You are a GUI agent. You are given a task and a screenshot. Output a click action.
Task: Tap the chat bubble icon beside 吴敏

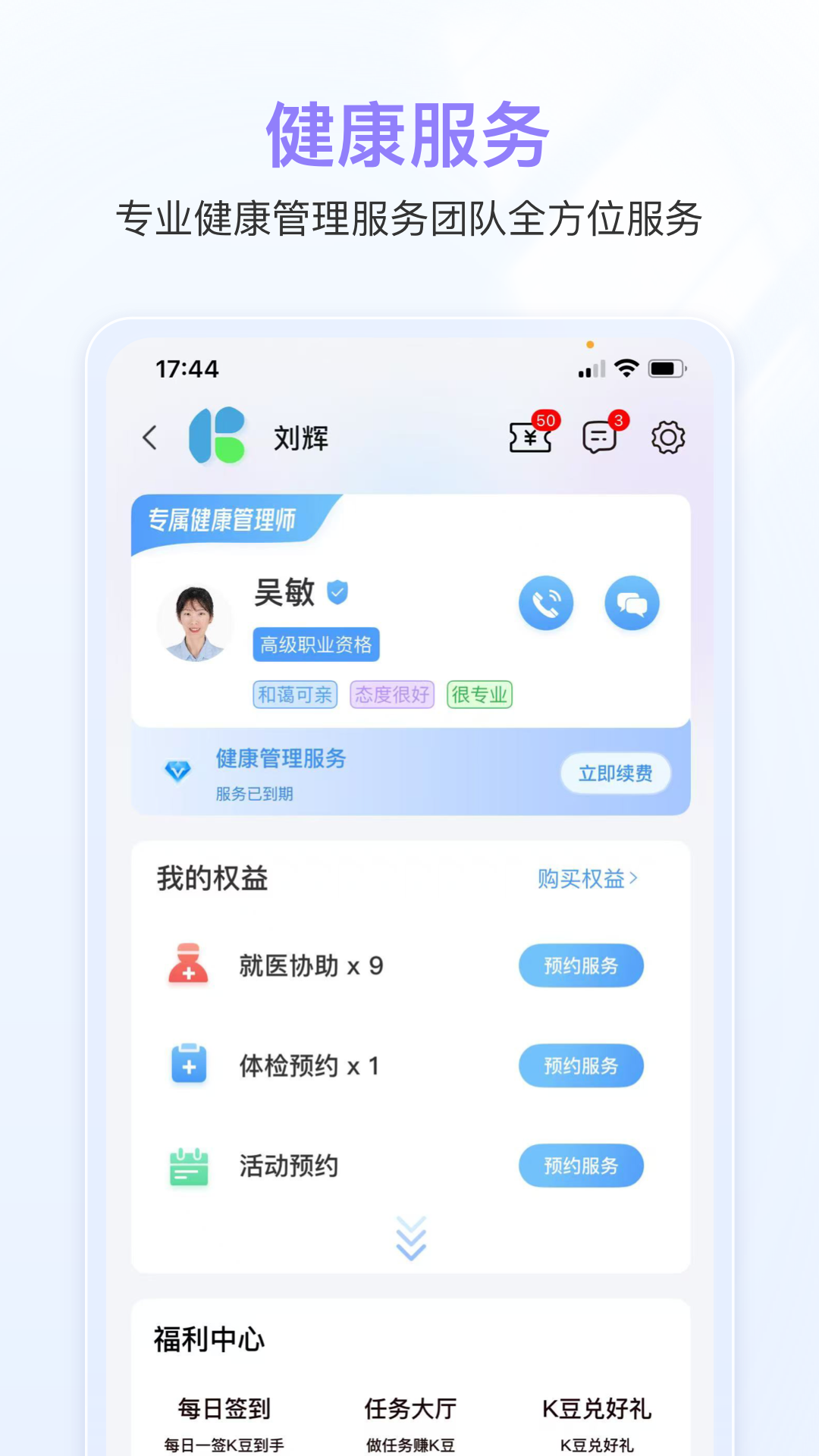(632, 604)
